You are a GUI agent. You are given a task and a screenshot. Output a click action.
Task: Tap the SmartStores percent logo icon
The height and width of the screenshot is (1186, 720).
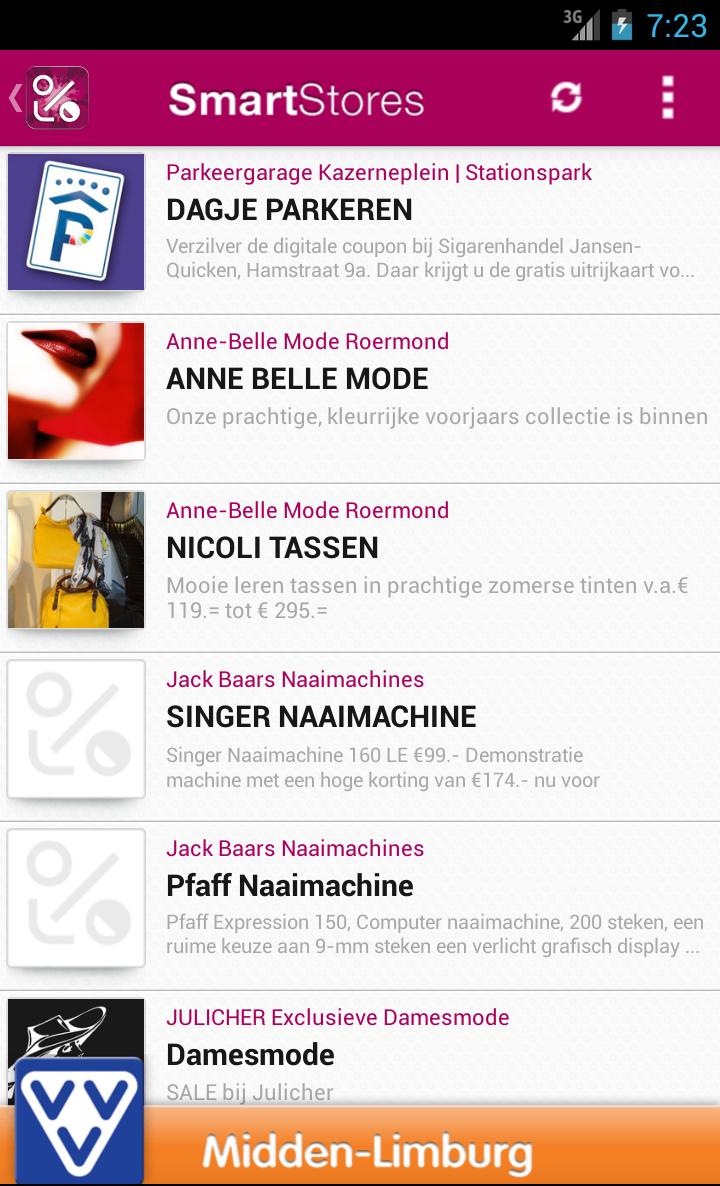coord(57,97)
